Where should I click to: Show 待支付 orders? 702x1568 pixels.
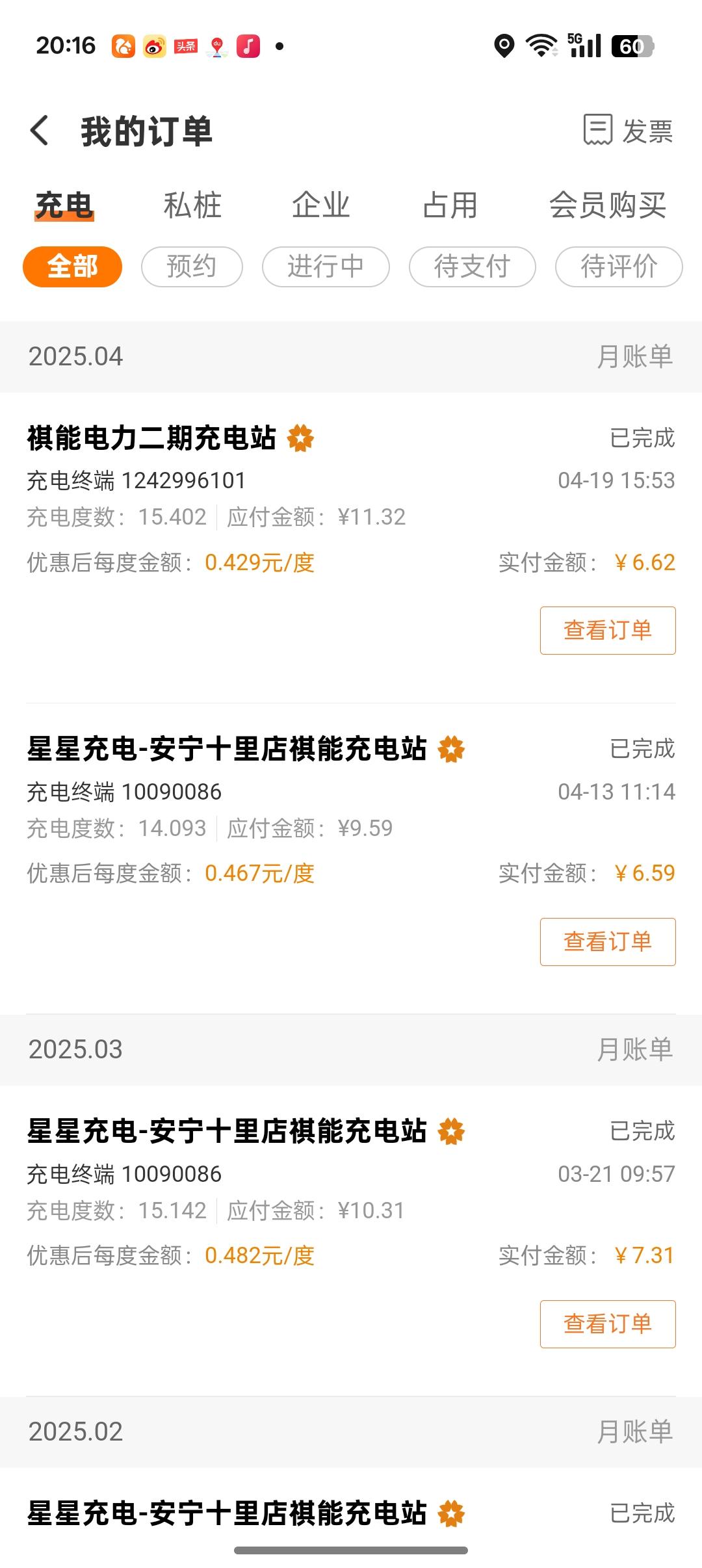pyautogui.click(x=473, y=267)
